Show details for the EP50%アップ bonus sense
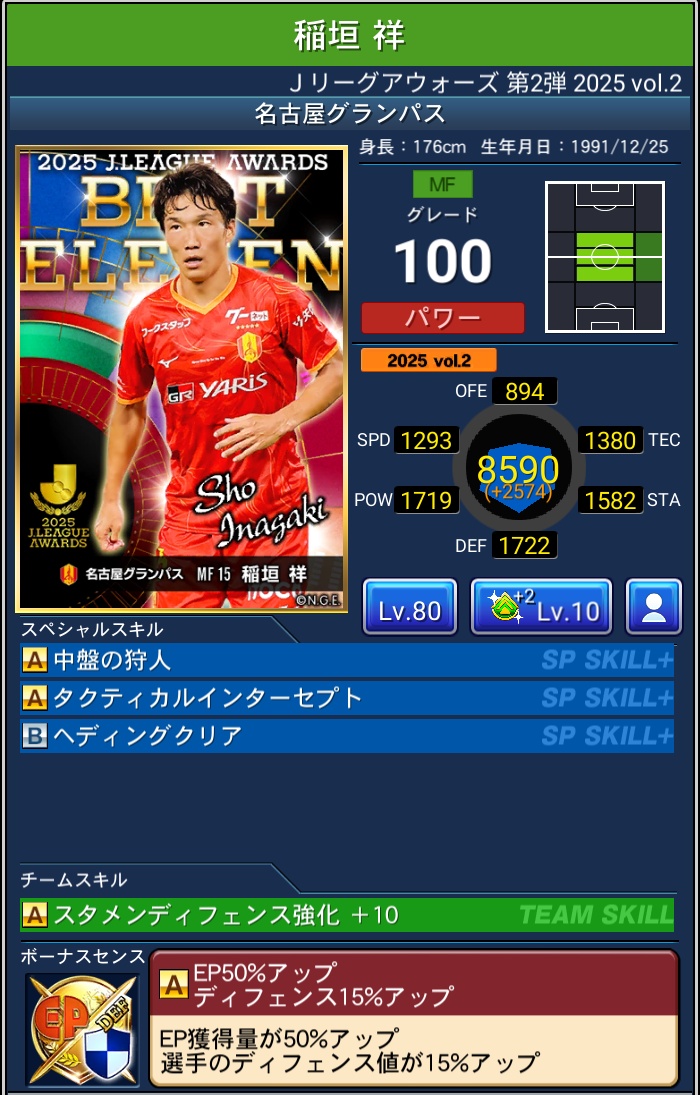Viewport: 700px width, 1095px height. pyautogui.click(x=413, y=1017)
